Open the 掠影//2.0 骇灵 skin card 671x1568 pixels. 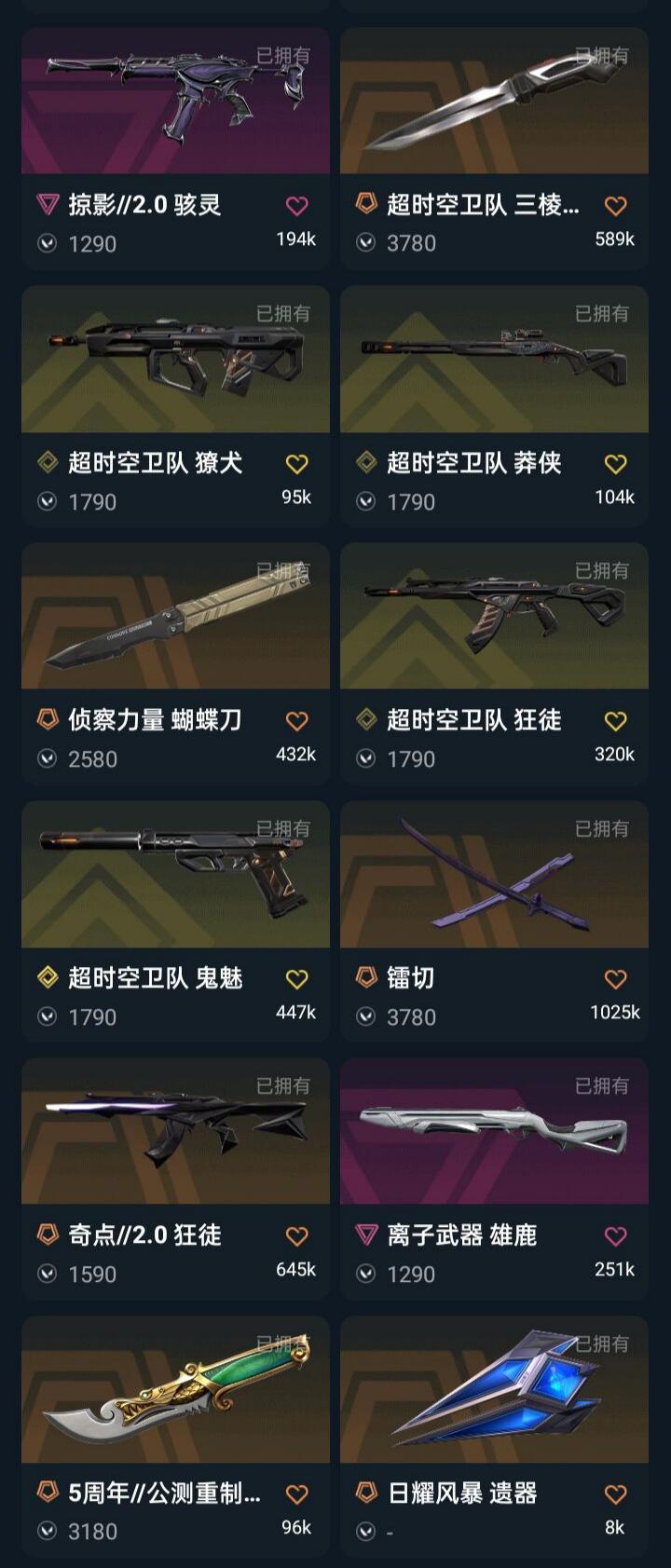point(175,101)
